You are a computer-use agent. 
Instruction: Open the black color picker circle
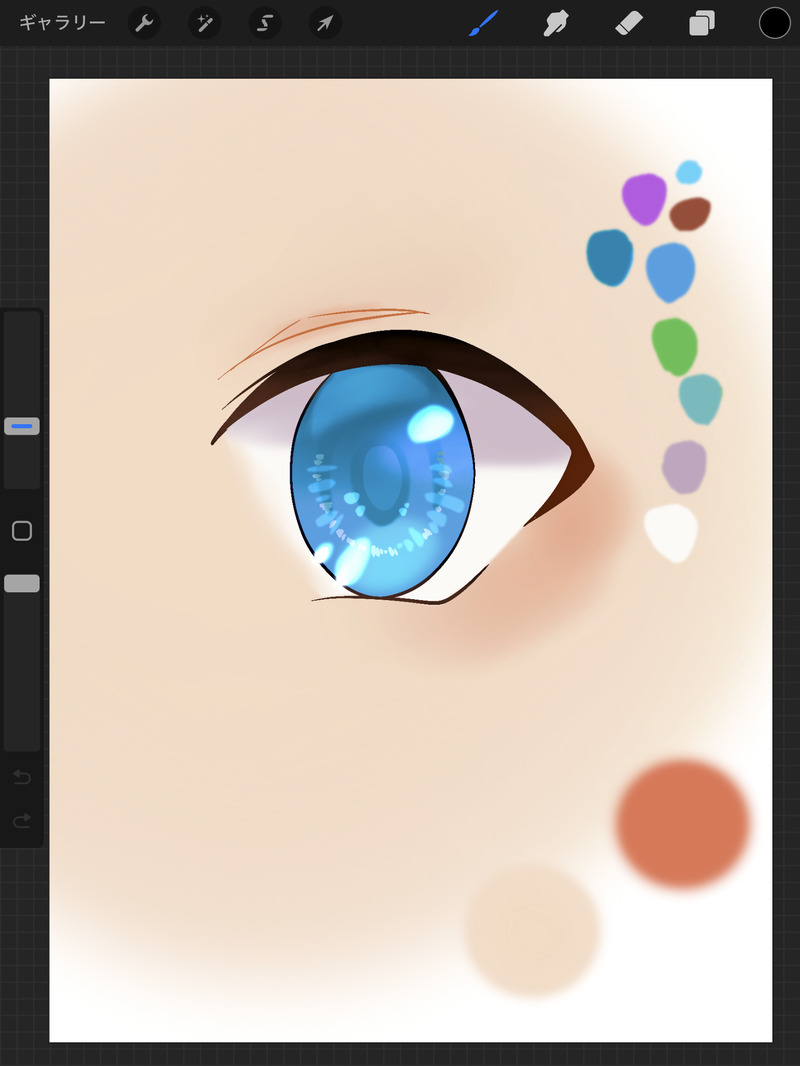(775, 23)
